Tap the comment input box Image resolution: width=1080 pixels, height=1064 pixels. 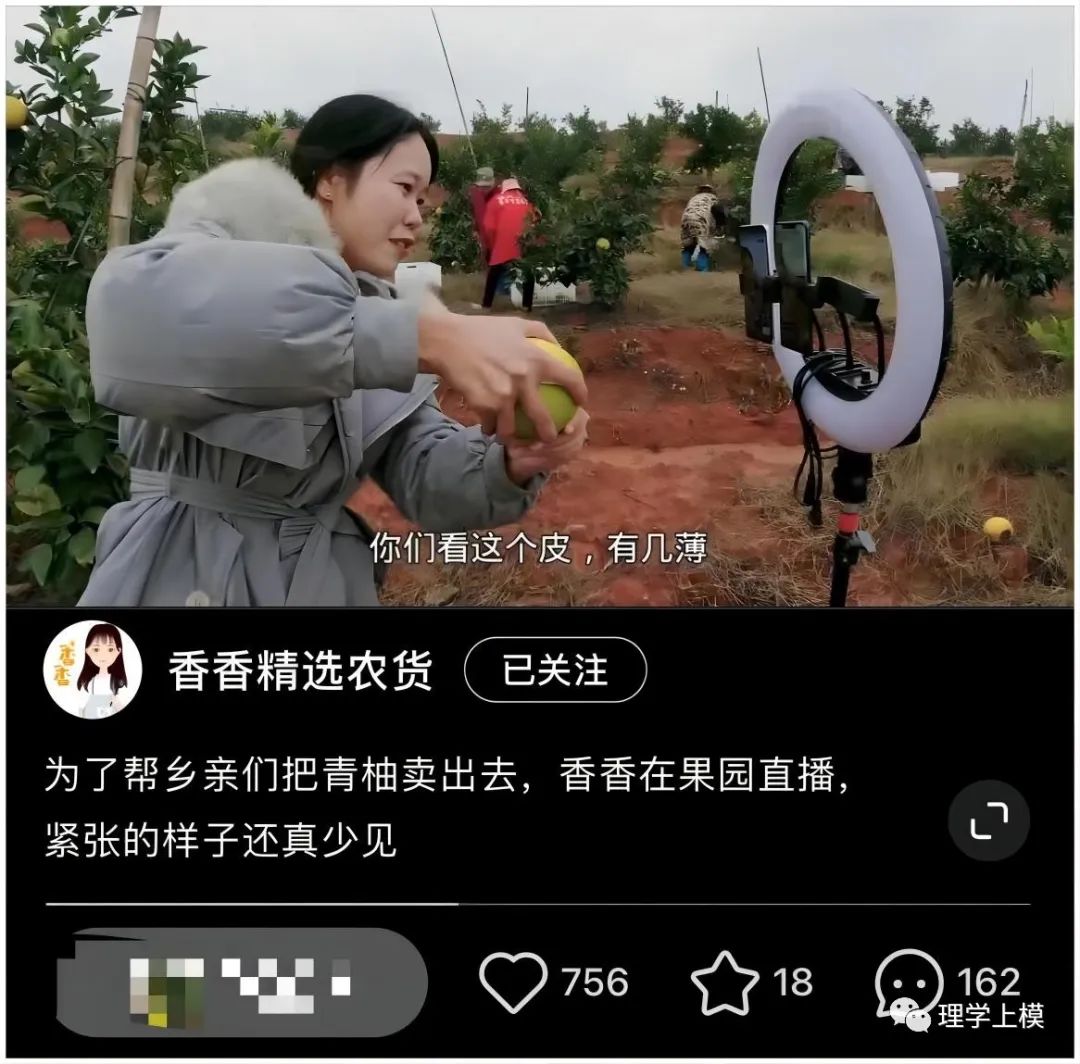242,982
